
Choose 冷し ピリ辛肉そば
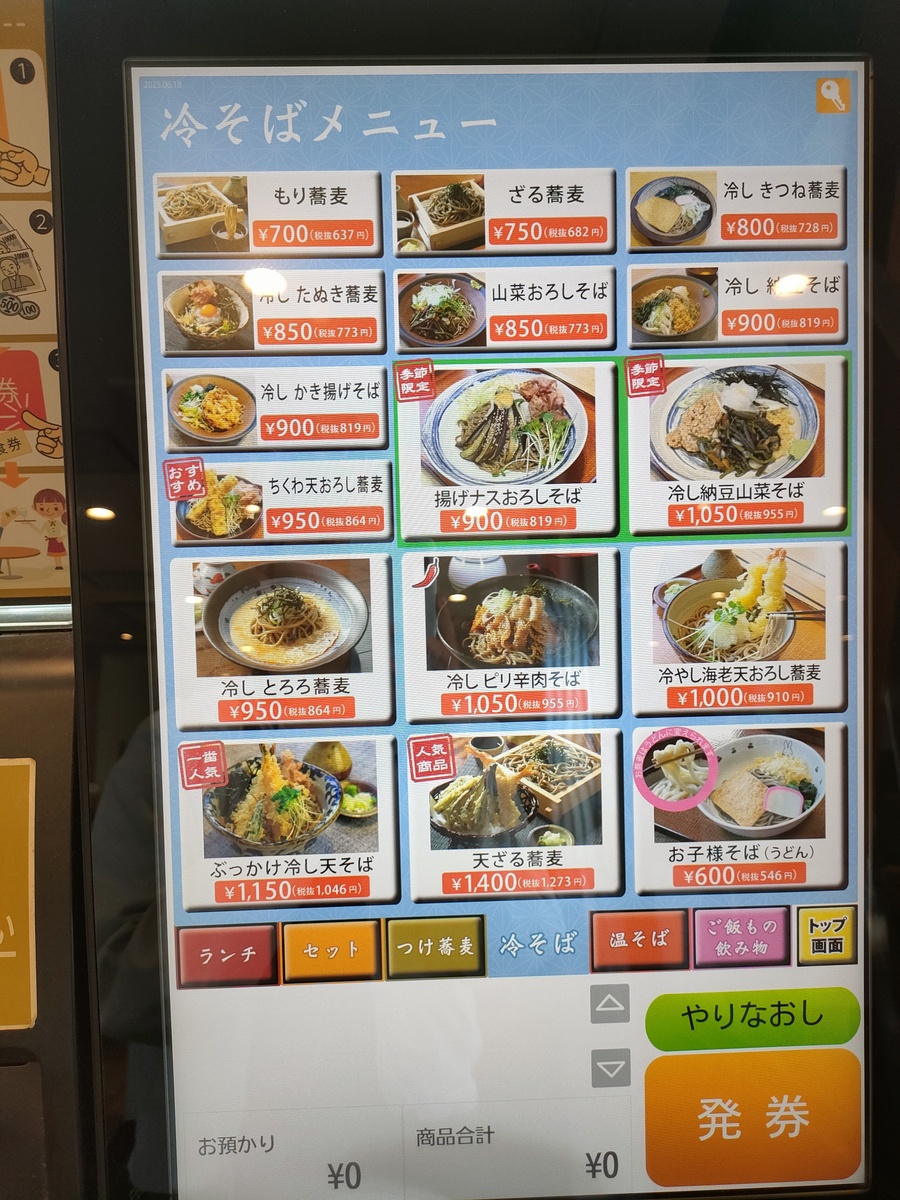point(511,635)
